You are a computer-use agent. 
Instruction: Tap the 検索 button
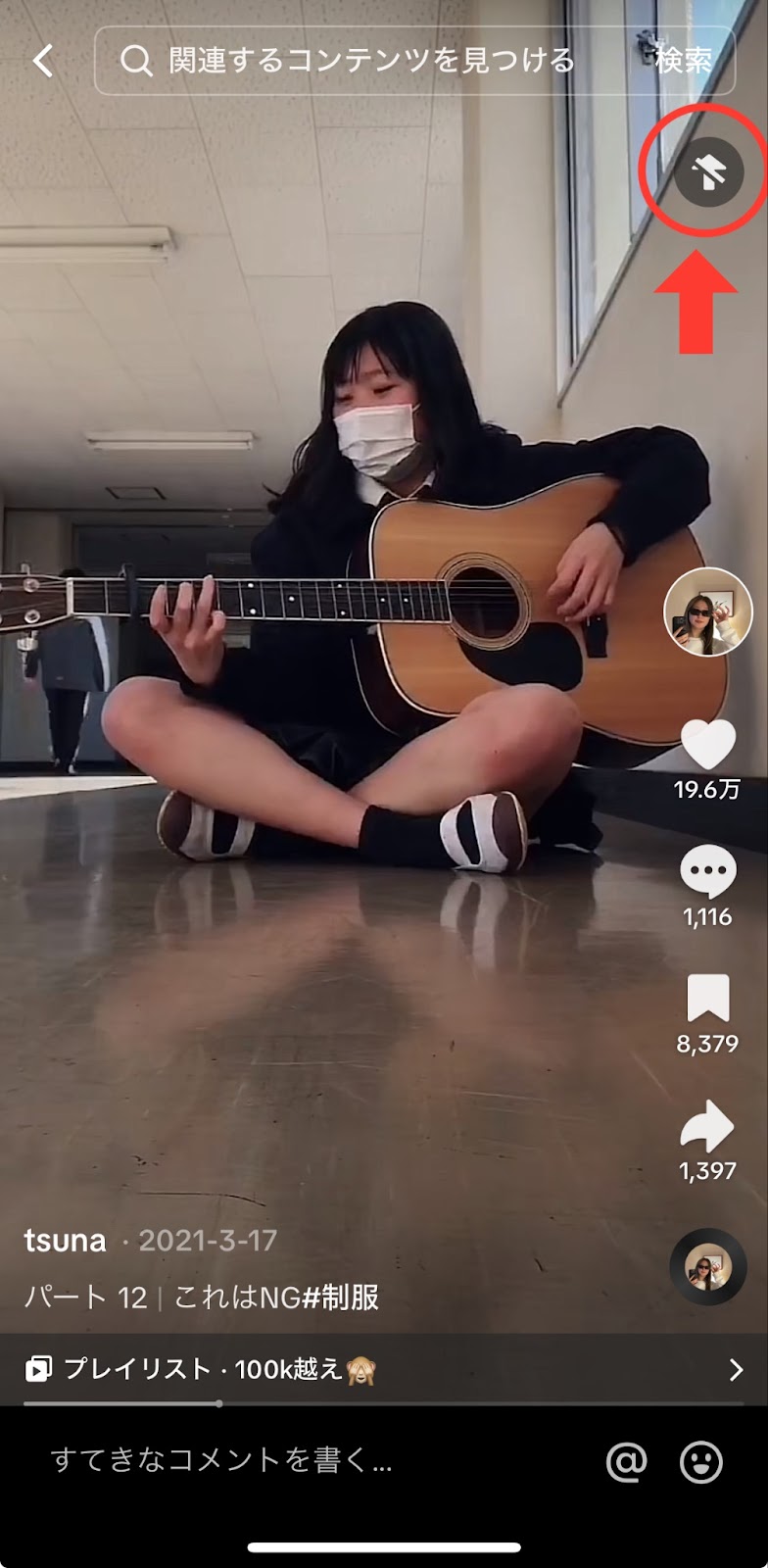point(683,61)
